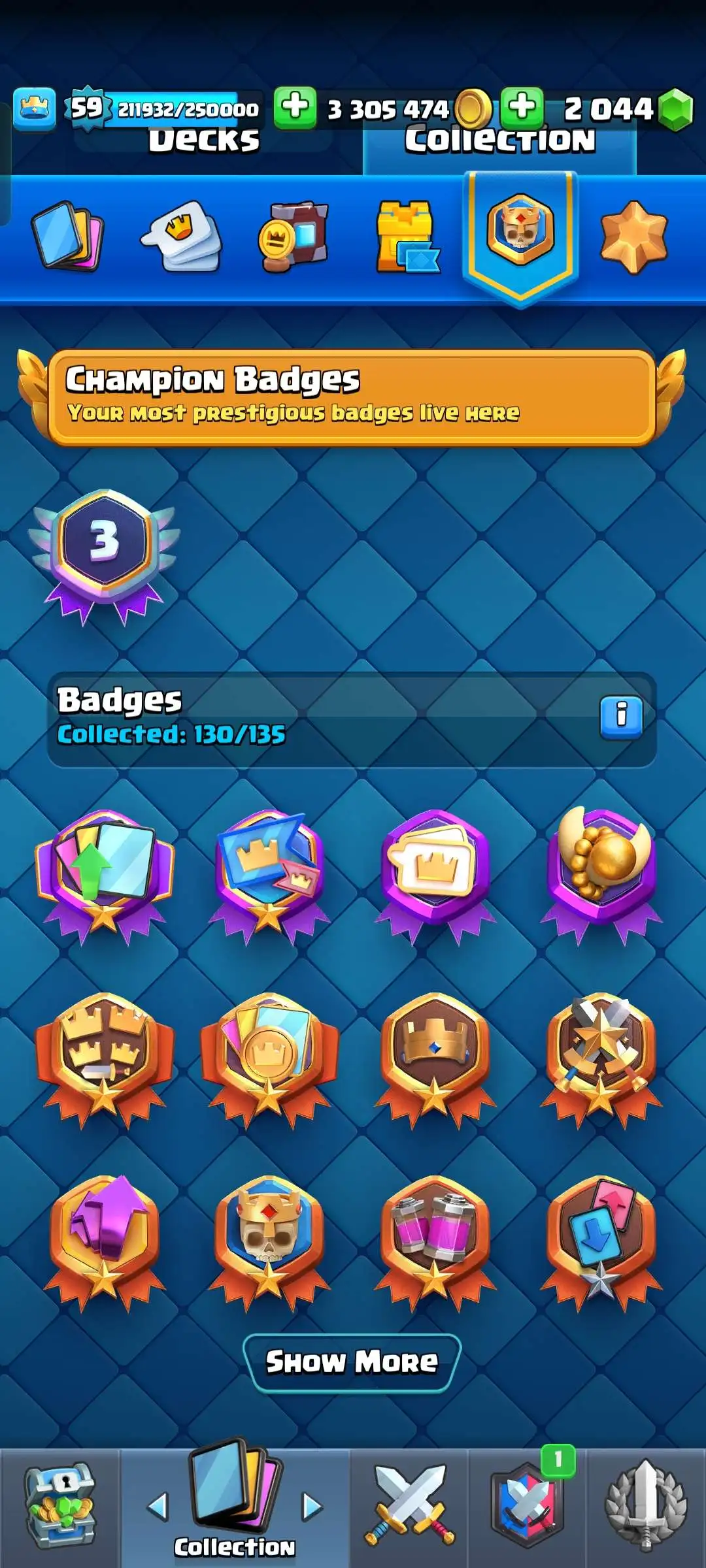706x1568 pixels.
Task: Open the Clan shield tab
Action: click(527, 1506)
